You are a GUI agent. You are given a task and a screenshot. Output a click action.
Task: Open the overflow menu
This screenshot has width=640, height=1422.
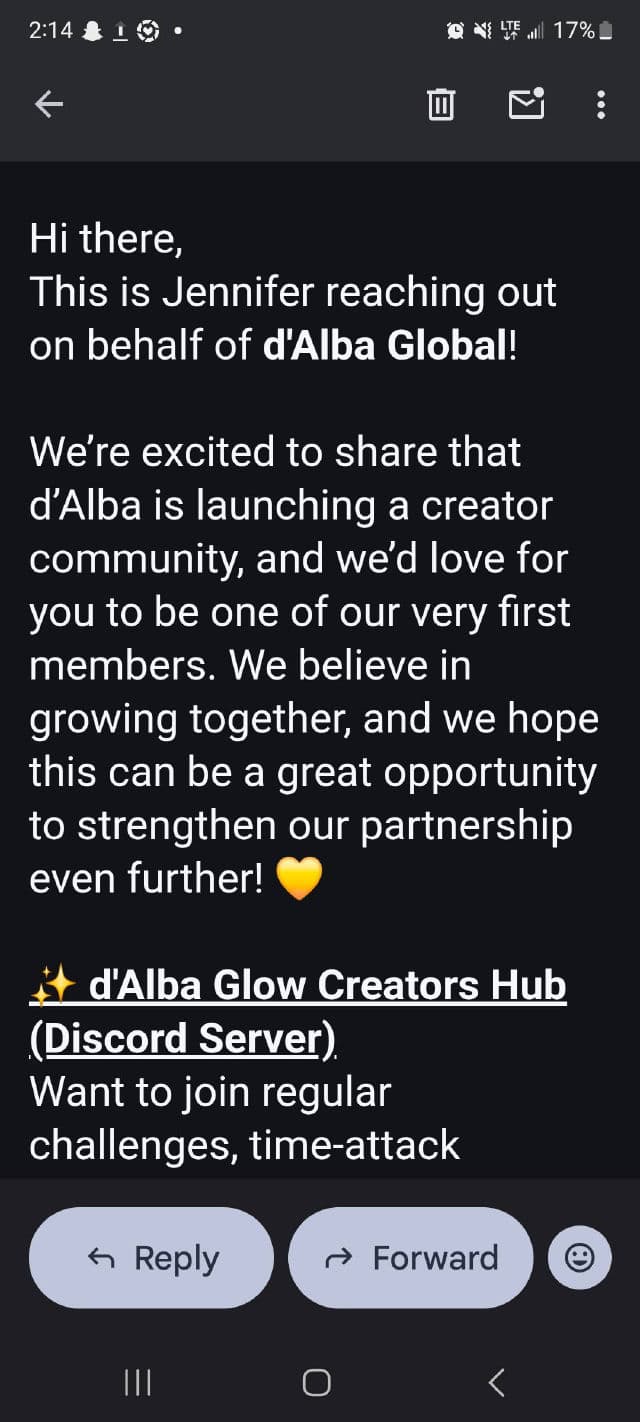pos(600,104)
